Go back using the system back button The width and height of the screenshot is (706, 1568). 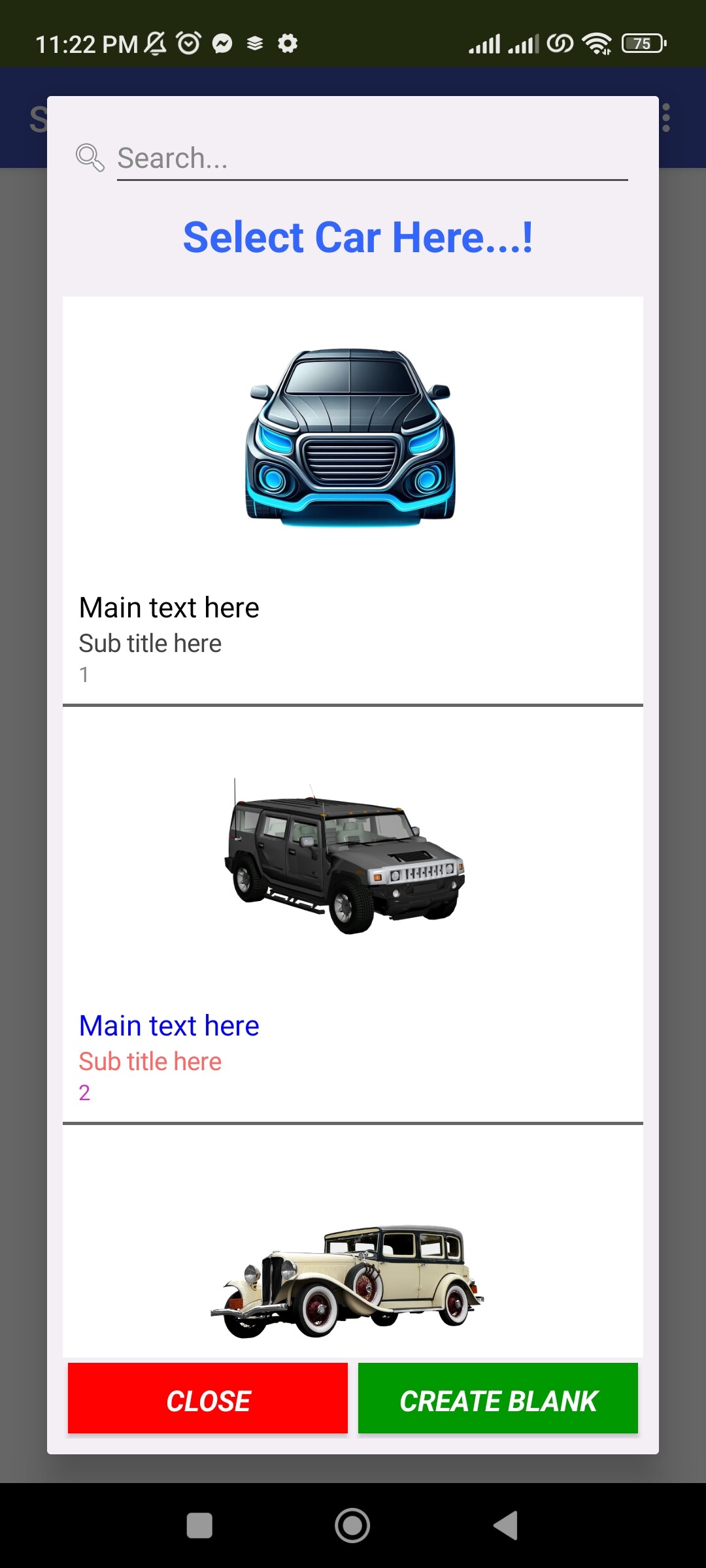[506, 1526]
